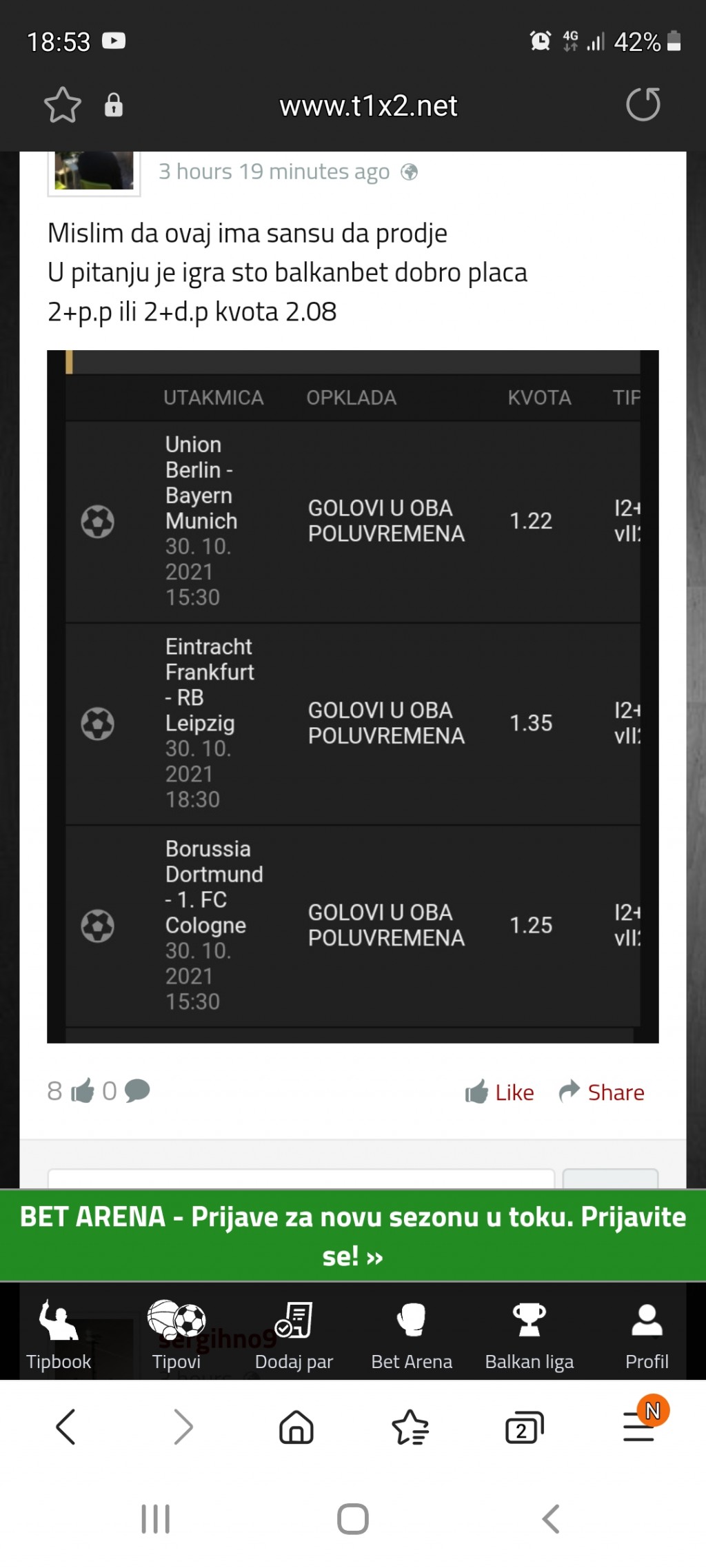
Task: Switch to the Tipovi tab
Action: 176,1335
